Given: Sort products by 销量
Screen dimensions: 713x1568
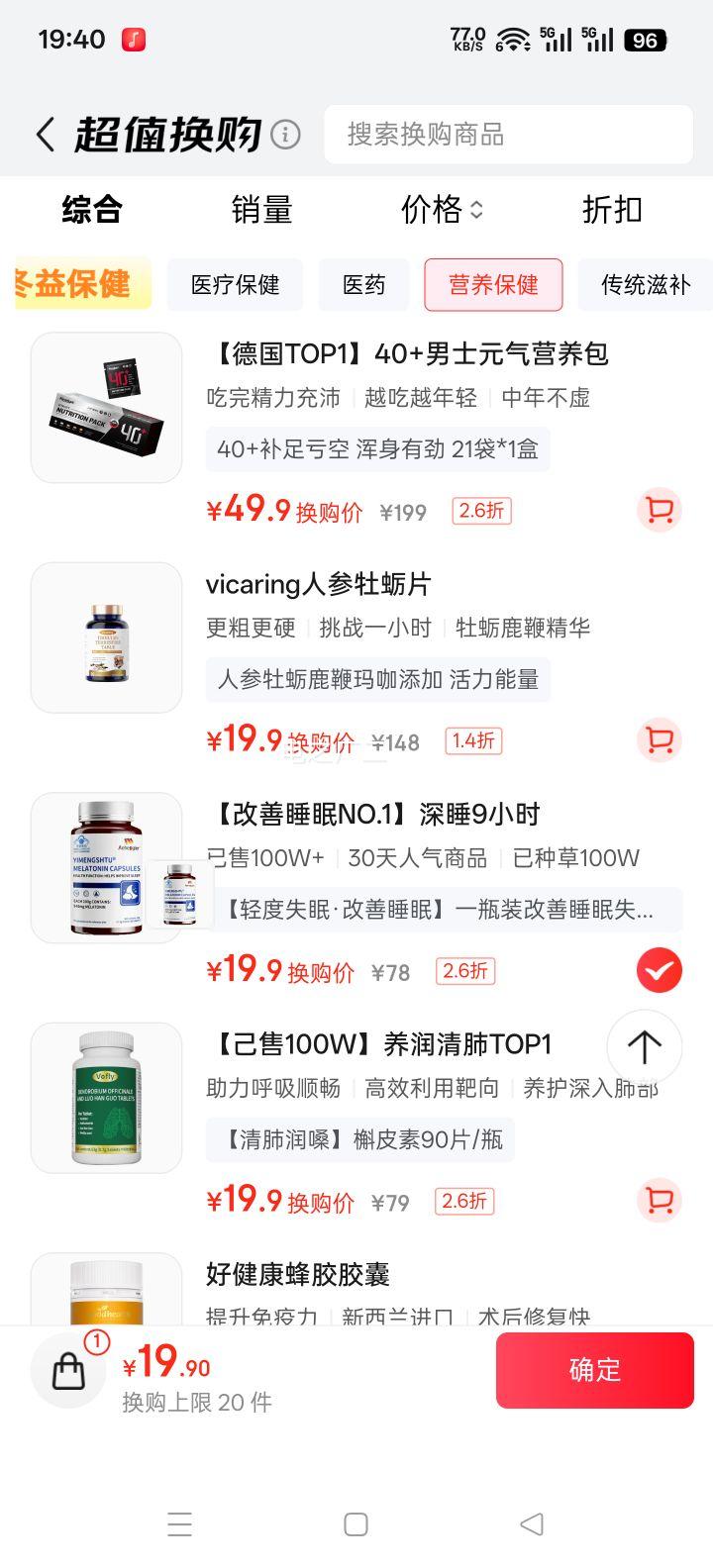Looking at the screenshot, I should coord(261,210).
